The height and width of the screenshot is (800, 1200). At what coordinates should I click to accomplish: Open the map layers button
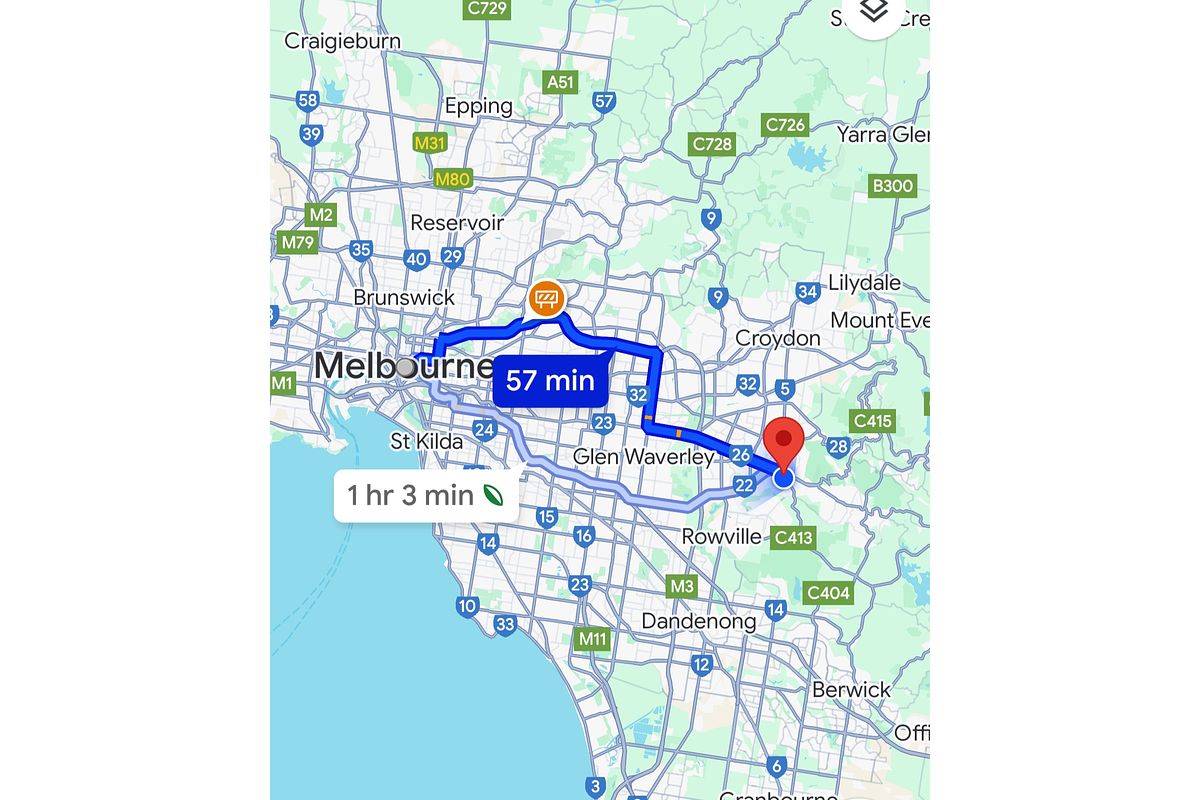[873, 12]
